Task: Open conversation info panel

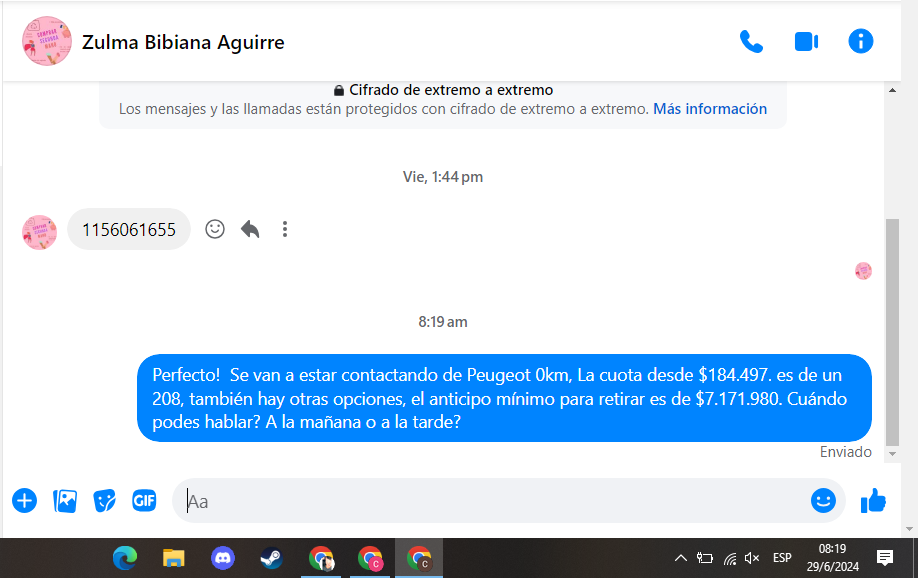Action: click(860, 41)
